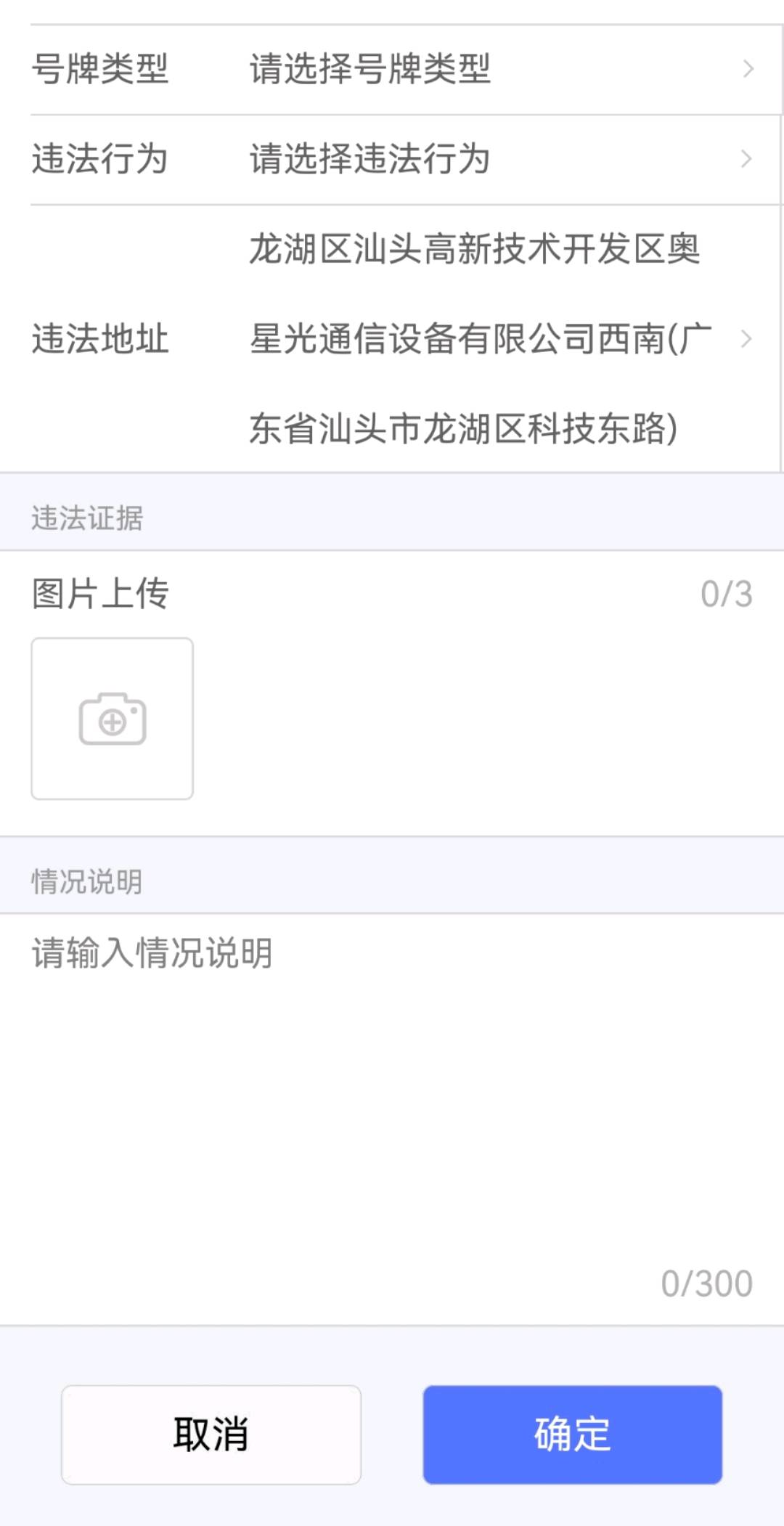
Task: Tap the 取消 cancel button
Action: coord(211,1435)
